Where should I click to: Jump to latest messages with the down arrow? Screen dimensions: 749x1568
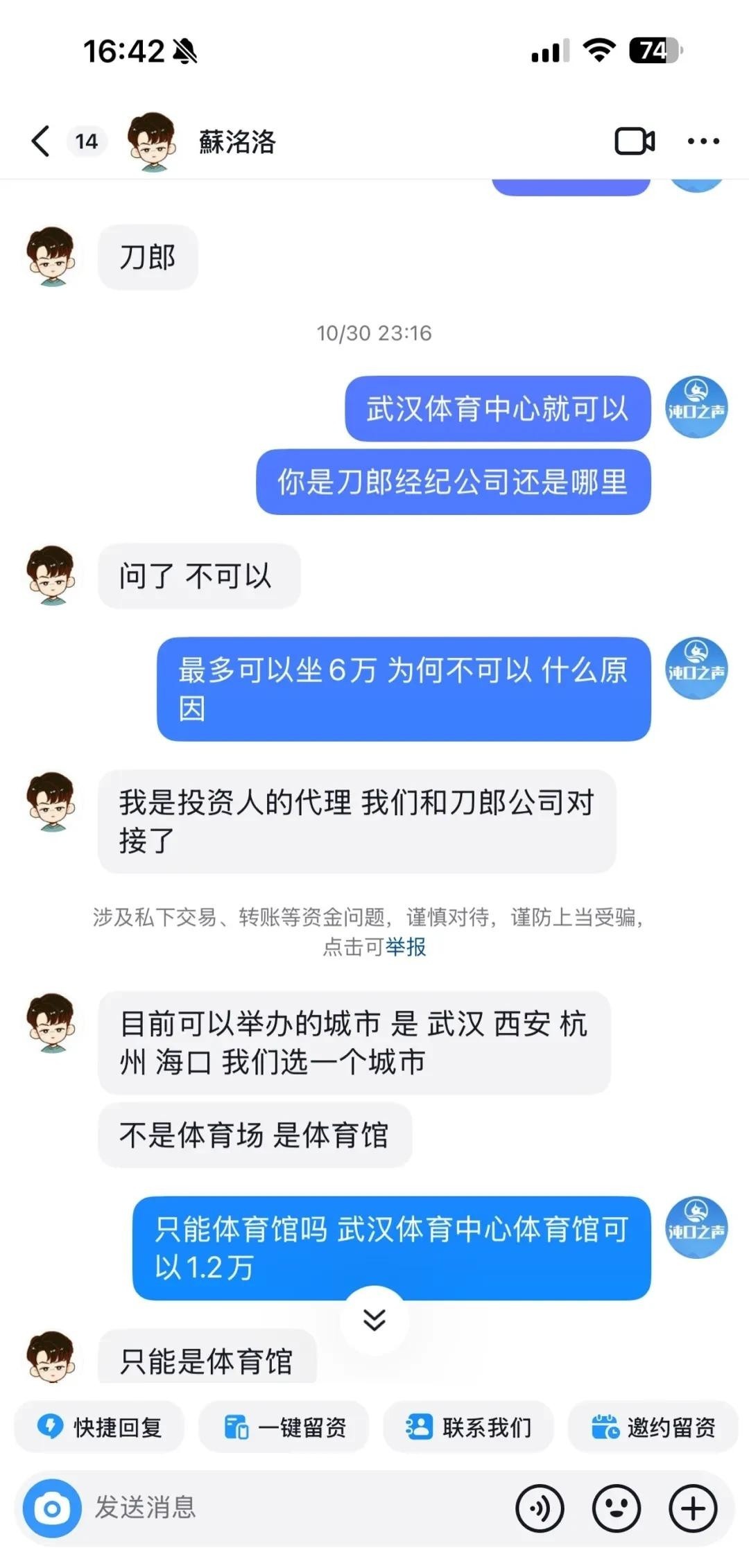[x=374, y=1320]
